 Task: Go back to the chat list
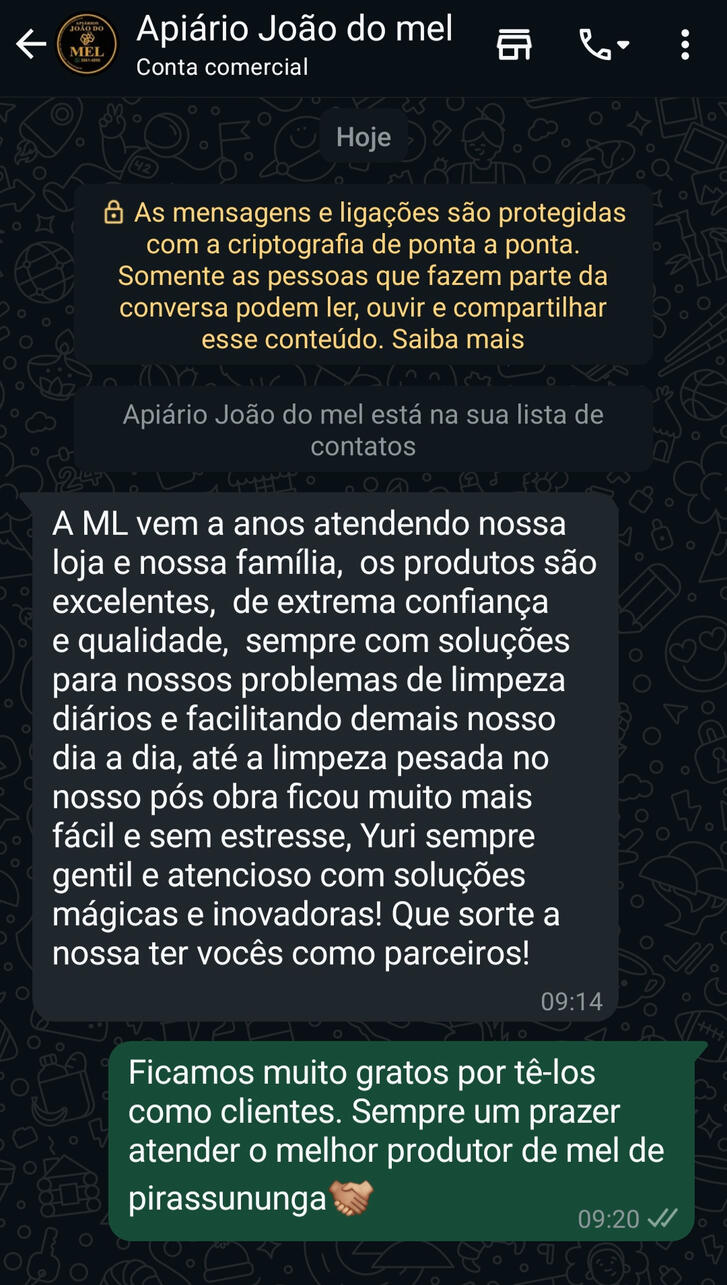tap(31, 44)
